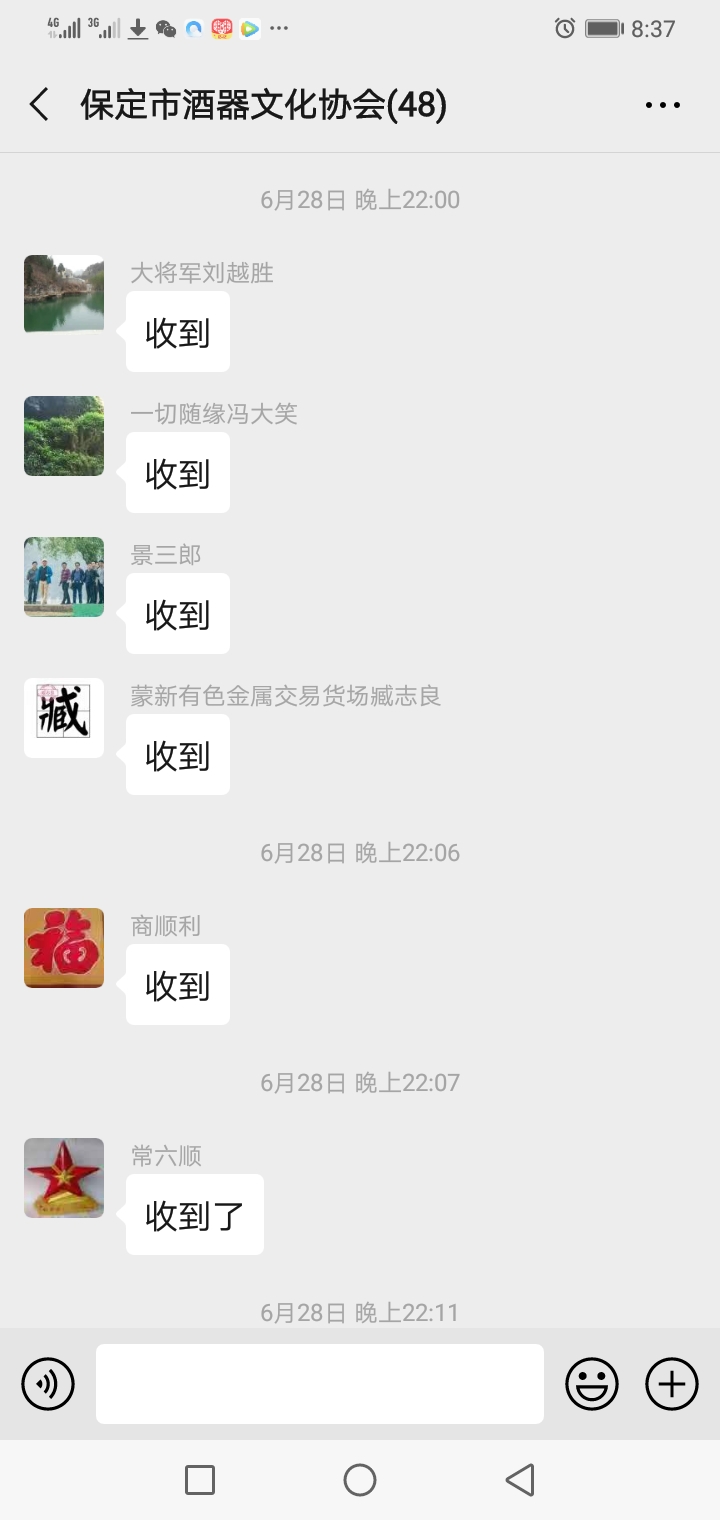Go back from the group chat
The width and height of the screenshot is (720, 1520).
click(x=39, y=105)
